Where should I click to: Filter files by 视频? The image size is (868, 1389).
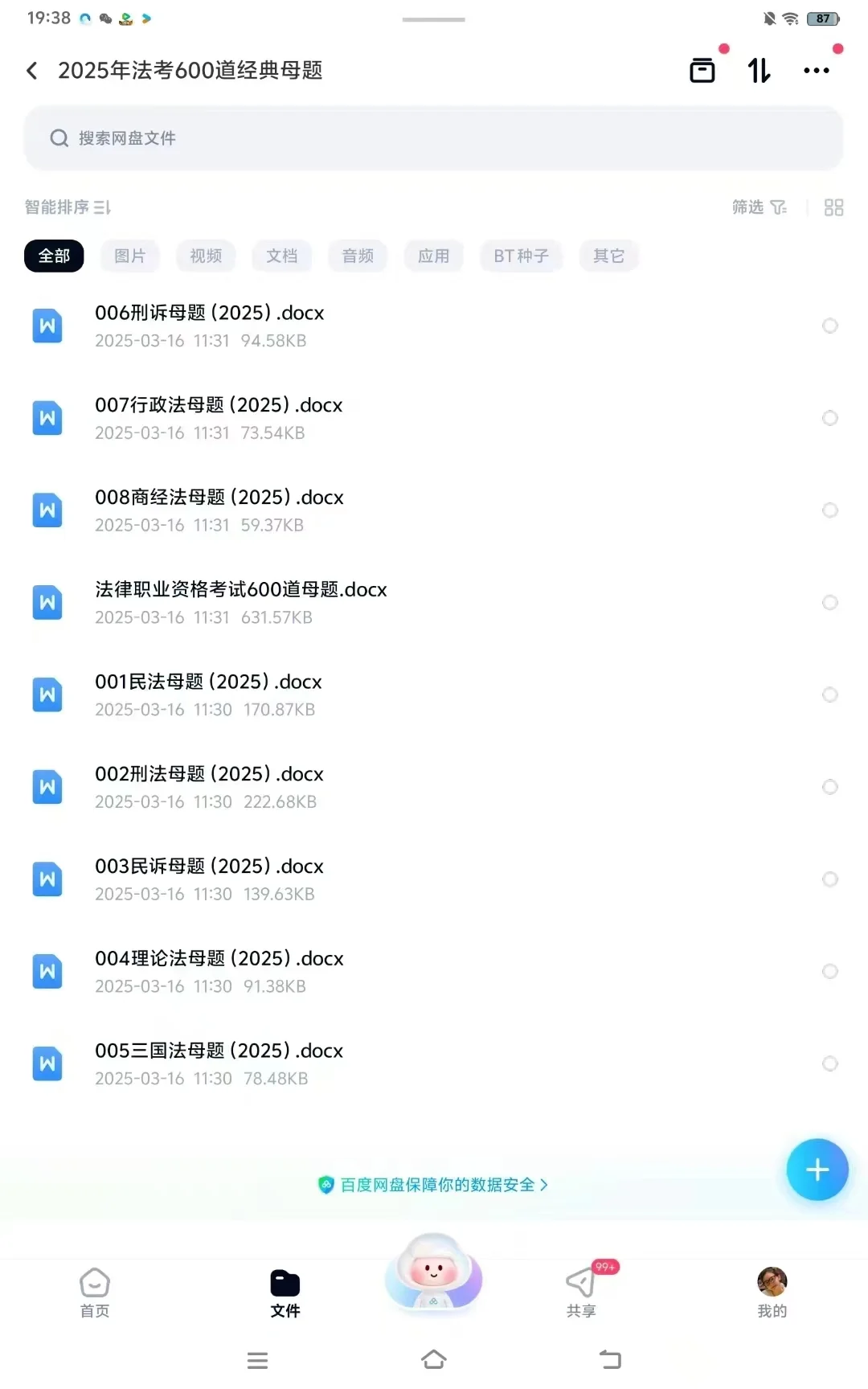pos(206,256)
